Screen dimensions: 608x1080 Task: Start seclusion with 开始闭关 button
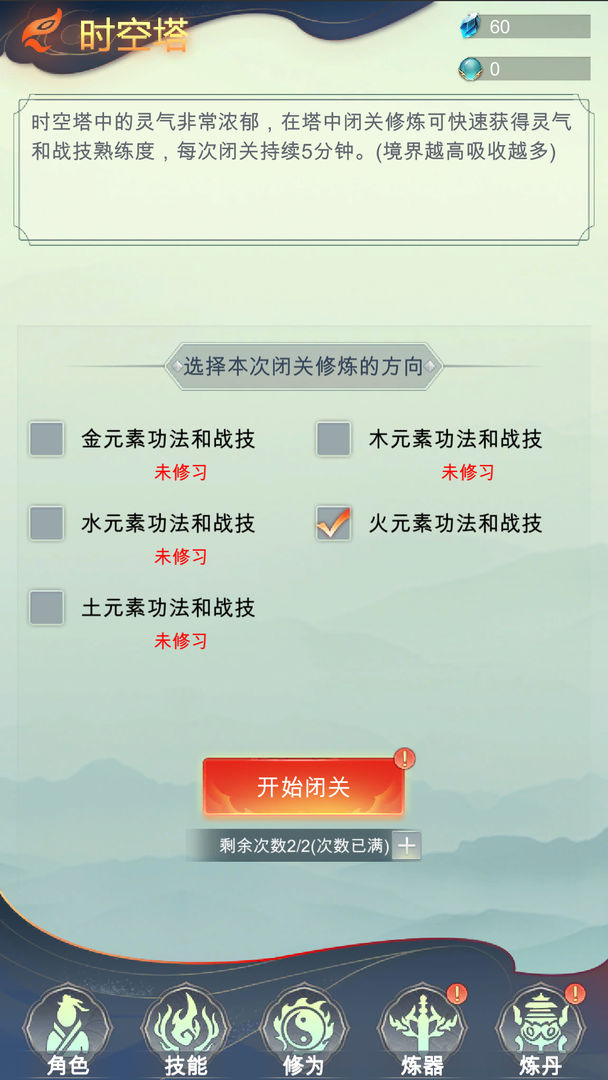pyautogui.click(x=304, y=786)
